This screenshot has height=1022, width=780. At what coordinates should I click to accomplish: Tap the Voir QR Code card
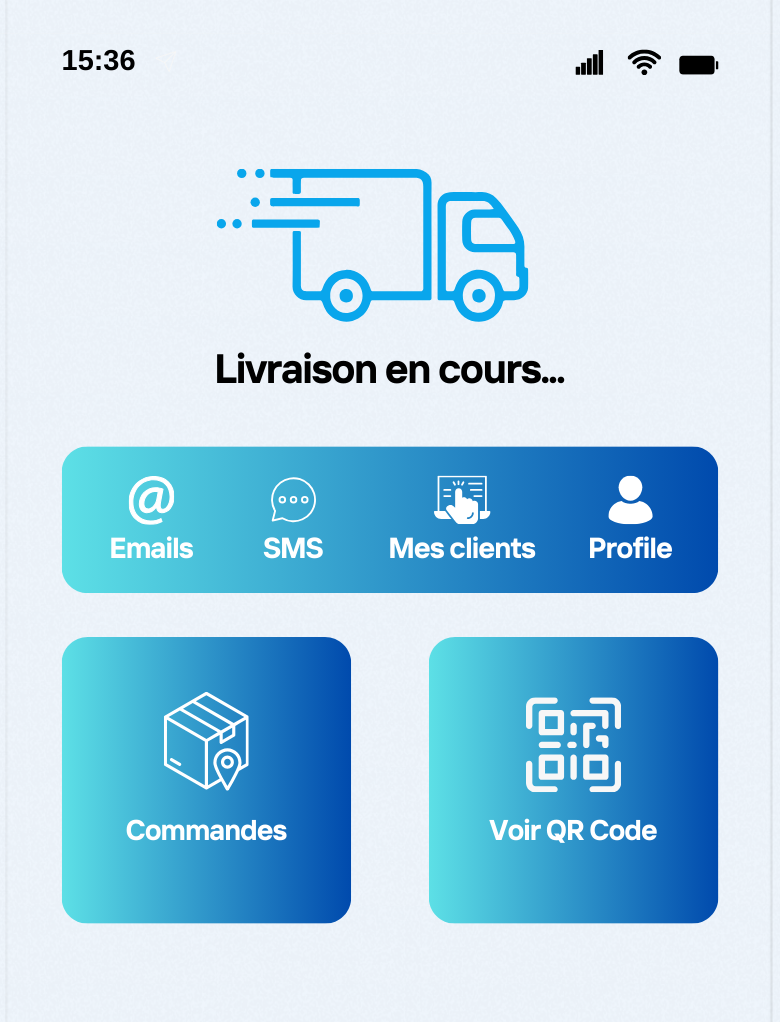pos(573,779)
